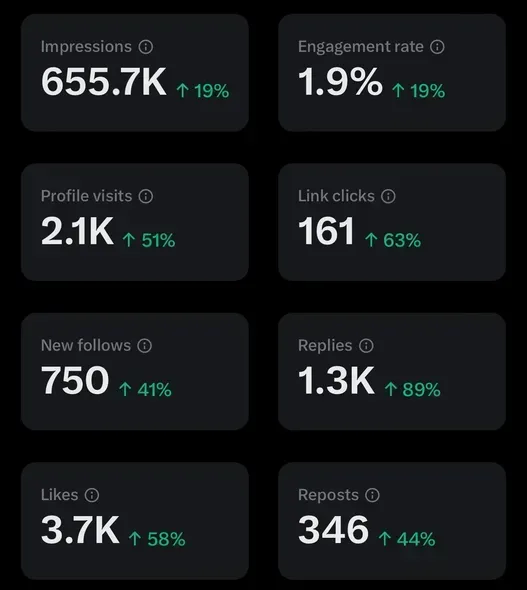Show info about Profile visits

(x=146, y=196)
